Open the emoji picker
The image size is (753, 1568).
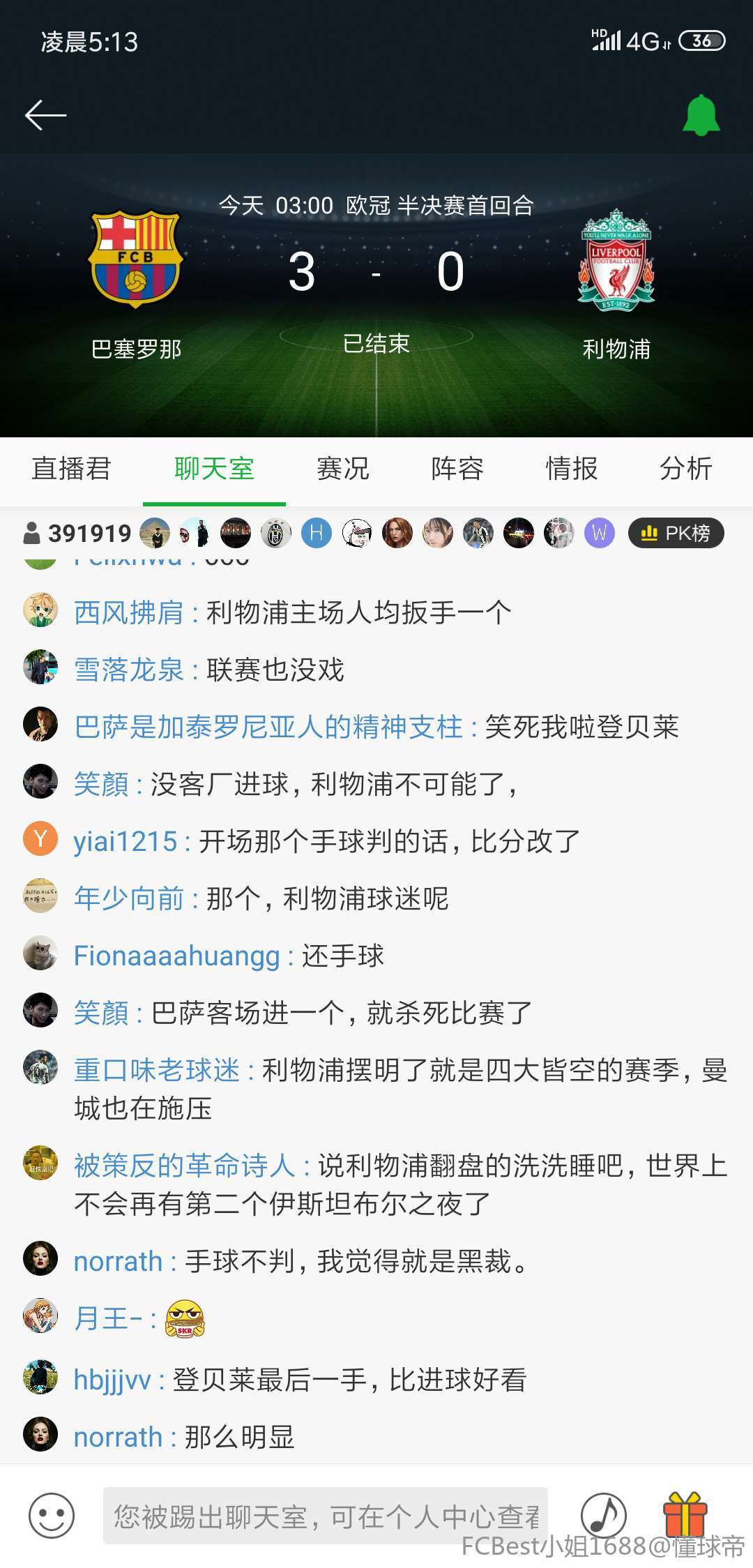coord(51,1516)
